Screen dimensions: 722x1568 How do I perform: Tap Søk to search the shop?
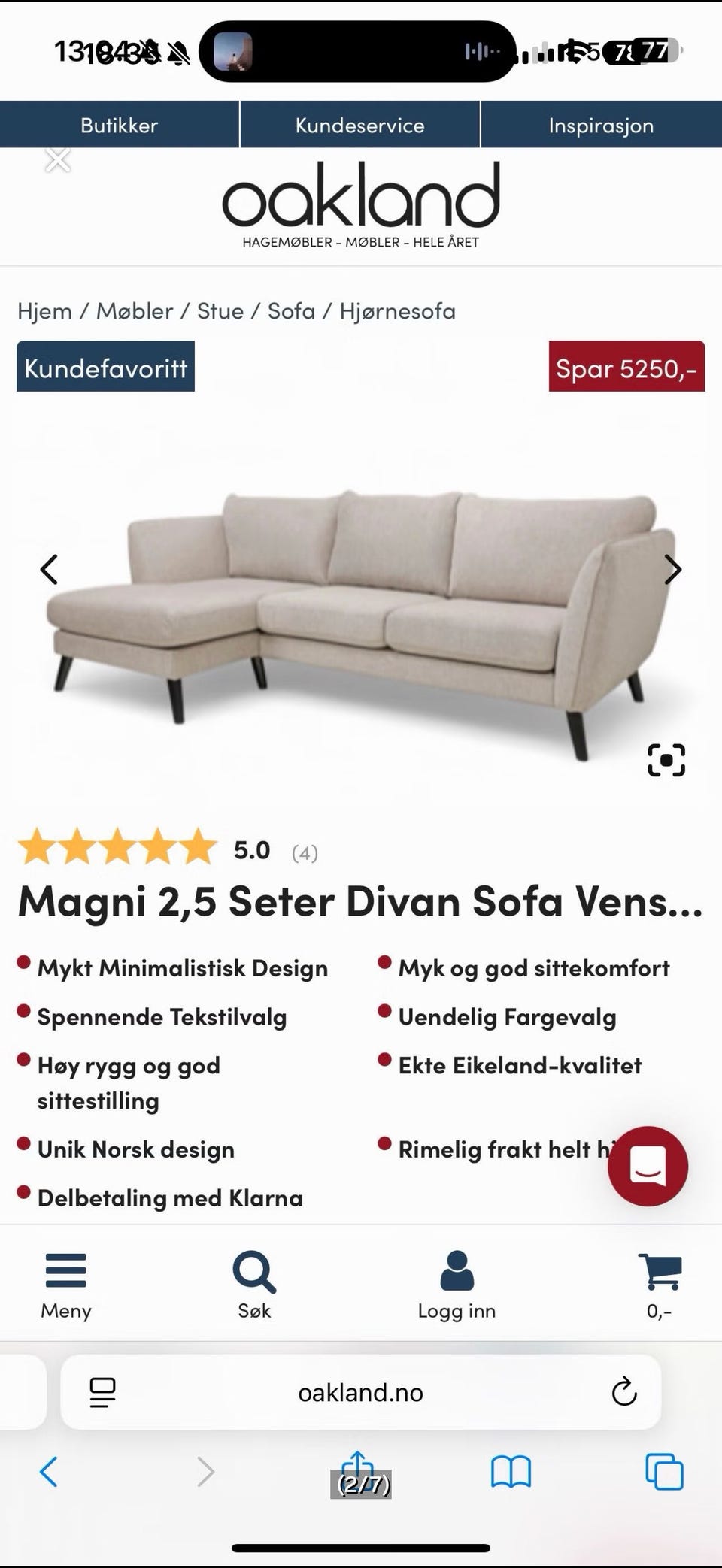(x=254, y=1285)
